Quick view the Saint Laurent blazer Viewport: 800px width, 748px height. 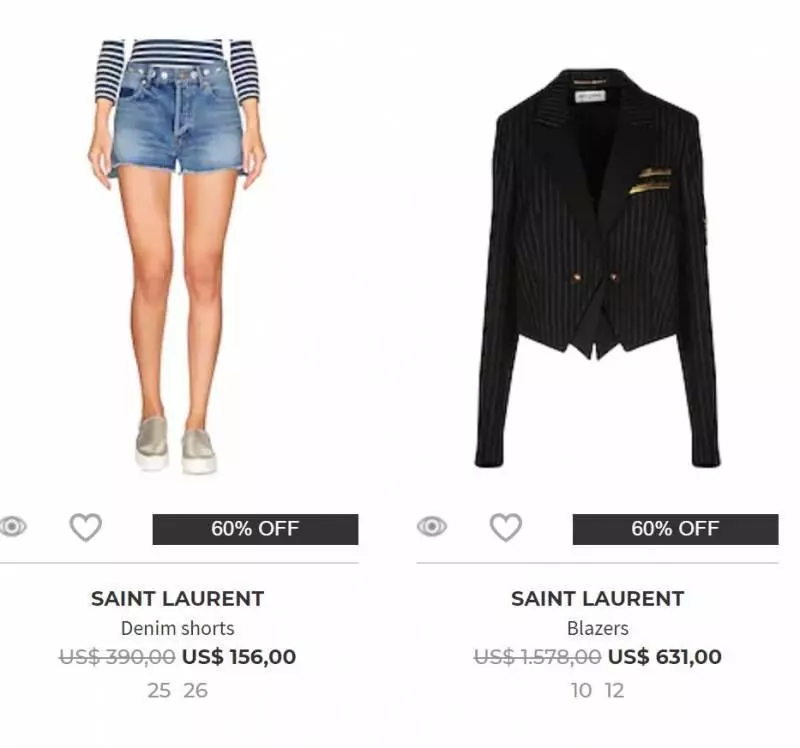pyautogui.click(x=432, y=526)
